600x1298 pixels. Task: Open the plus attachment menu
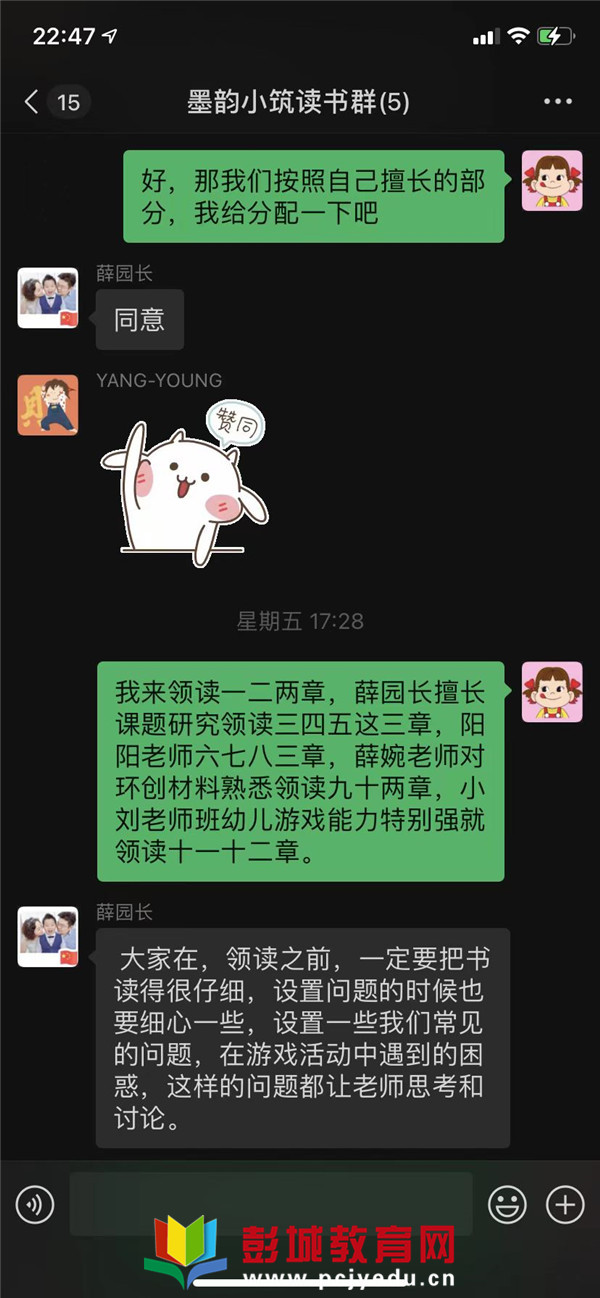565,1205
